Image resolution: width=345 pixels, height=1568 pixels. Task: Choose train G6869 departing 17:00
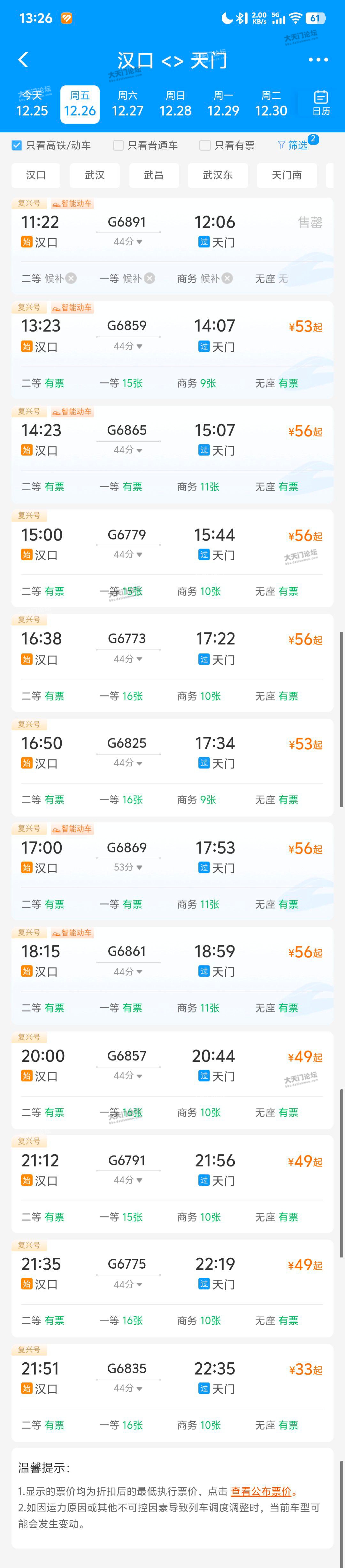coord(172,857)
